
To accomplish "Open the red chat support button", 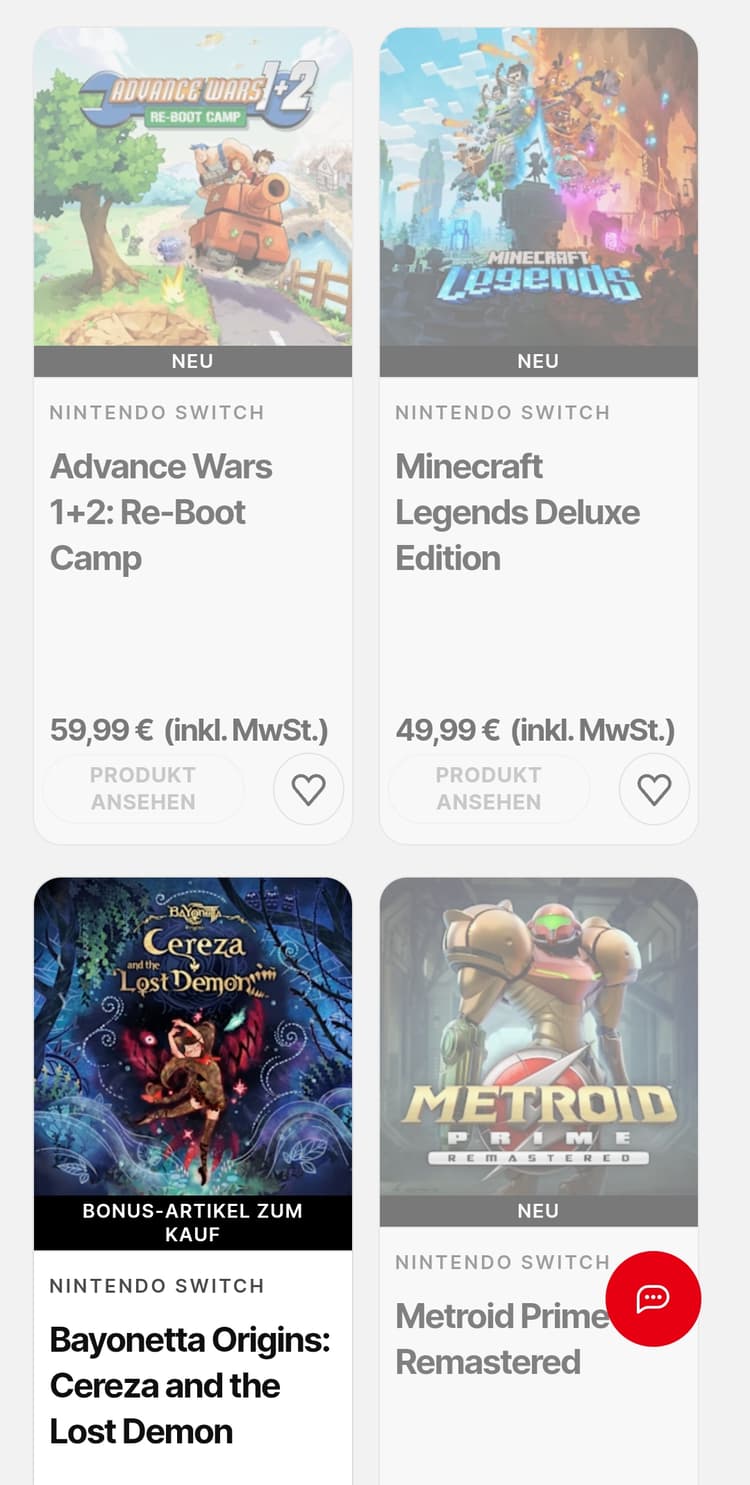I will [653, 1298].
